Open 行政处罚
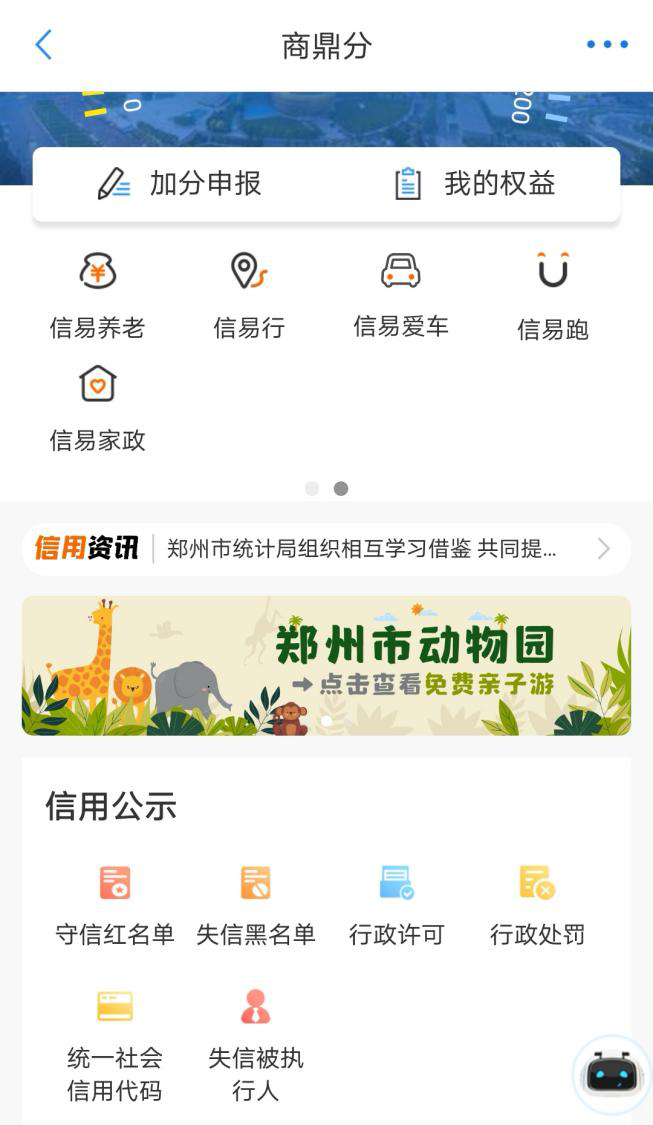Screen dimensions: 653x1125 tap(537, 905)
